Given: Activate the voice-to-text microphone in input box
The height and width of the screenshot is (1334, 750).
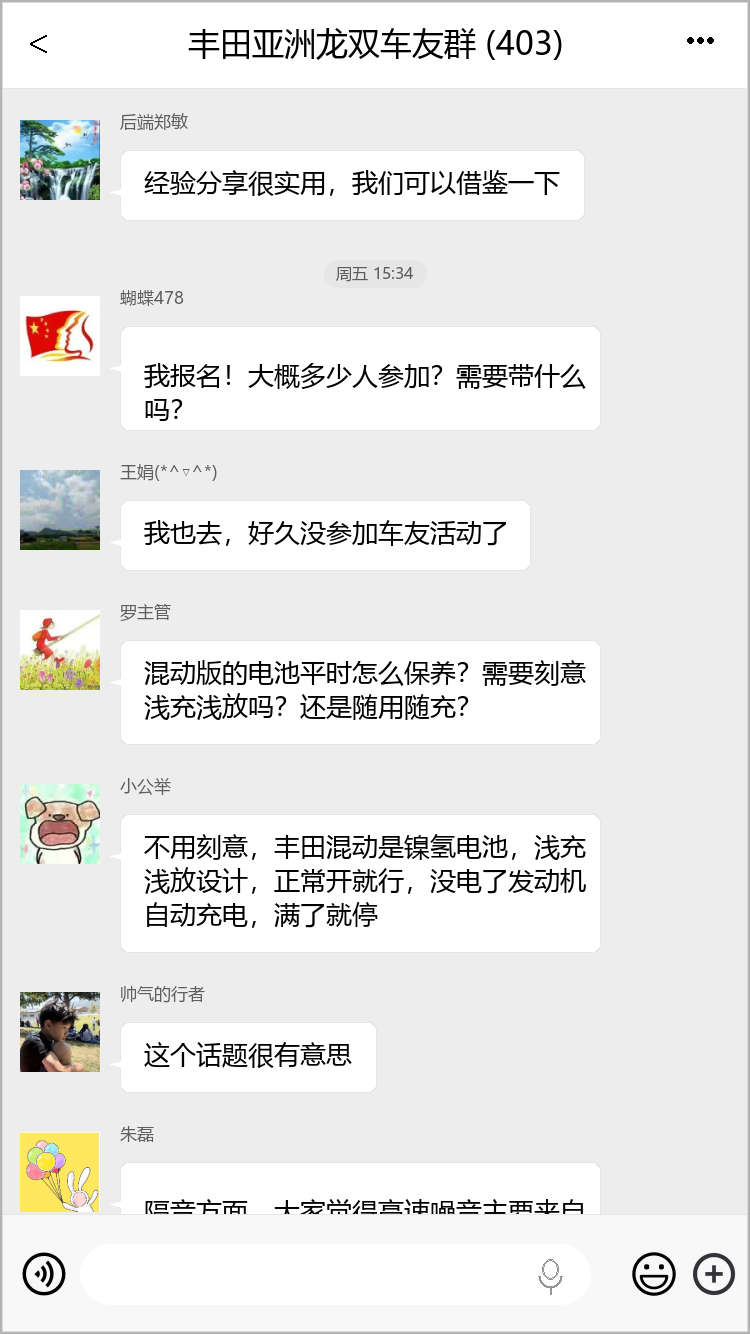Looking at the screenshot, I should (x=550, y=1274).
